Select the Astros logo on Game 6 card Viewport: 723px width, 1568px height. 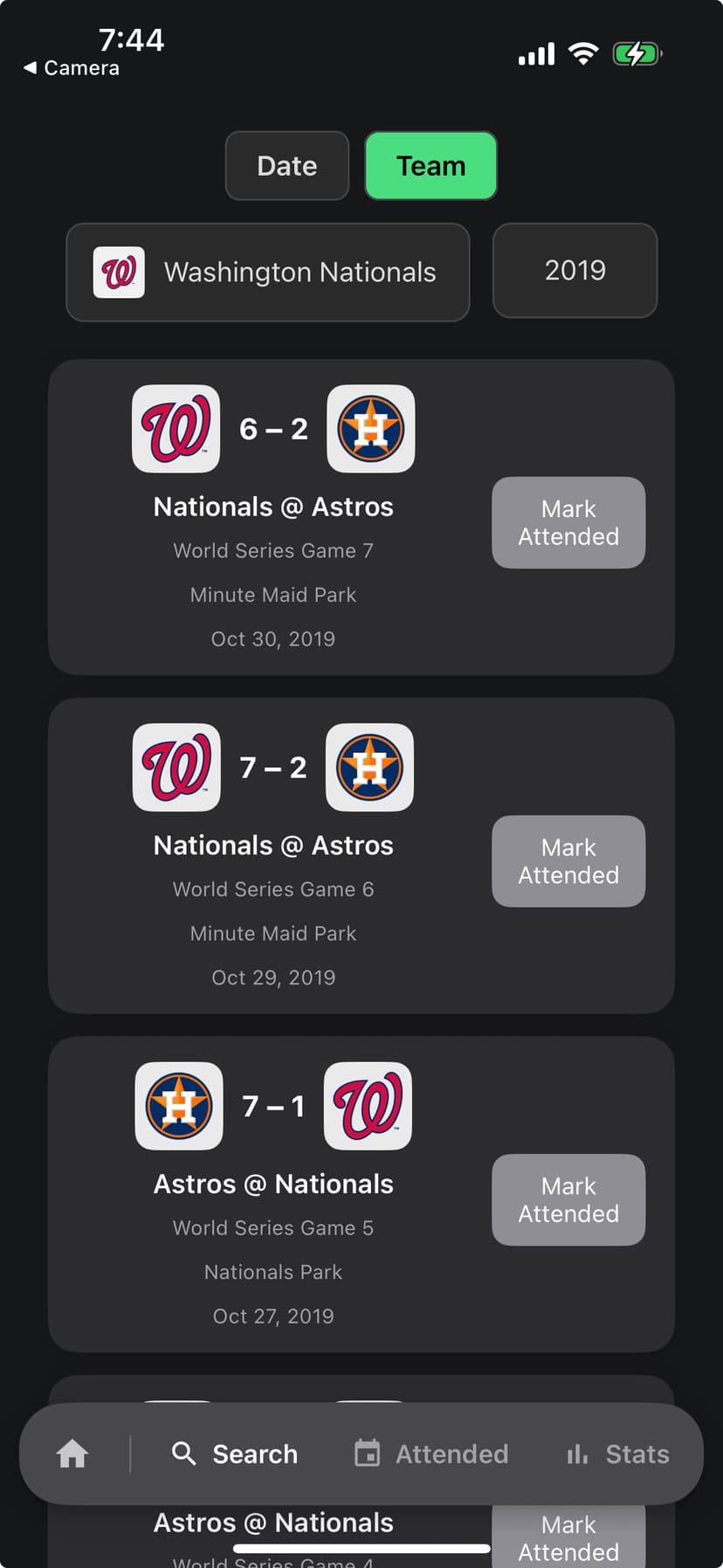[369, 767]
